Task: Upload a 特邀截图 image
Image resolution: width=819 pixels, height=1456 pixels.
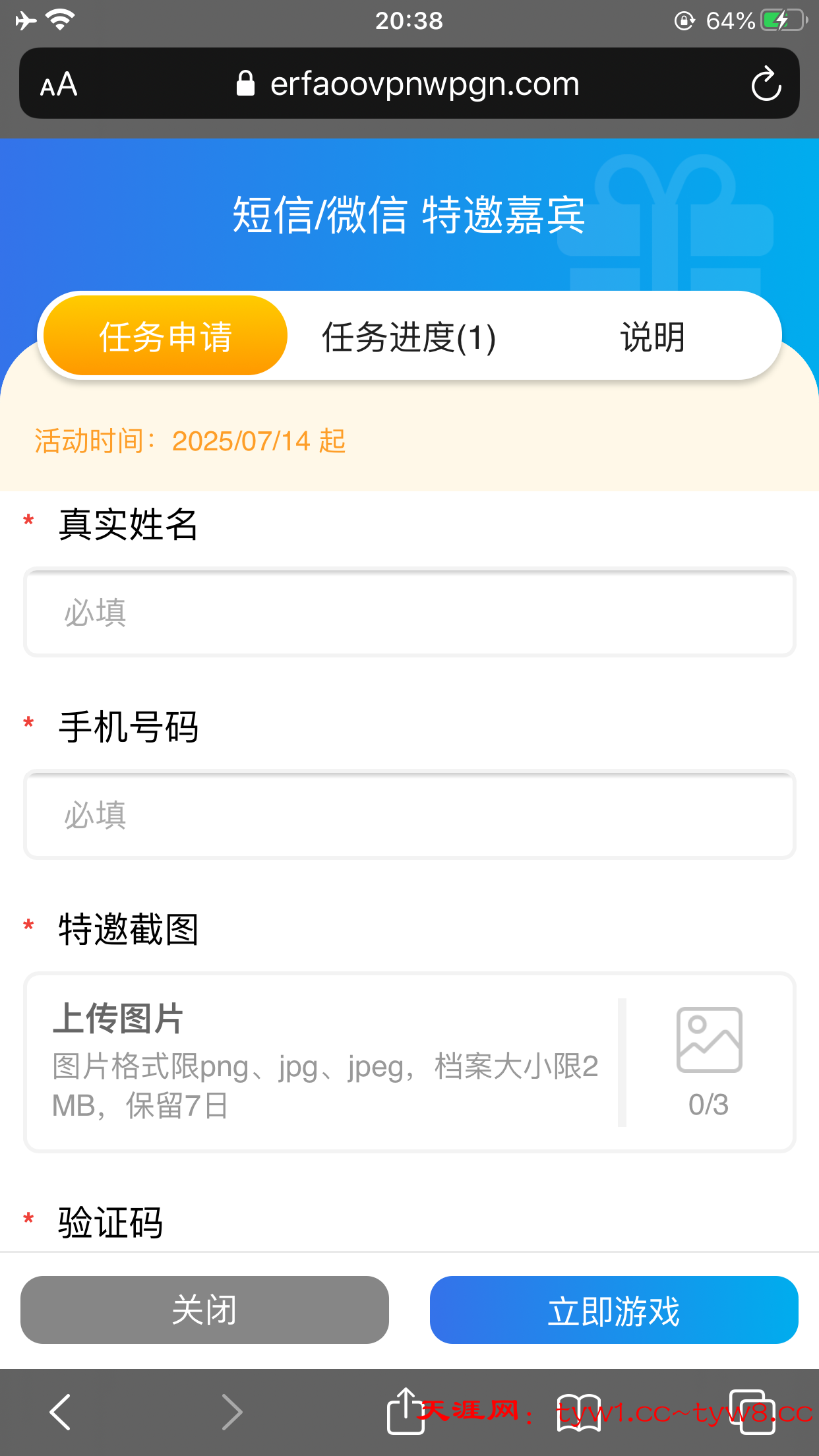Action: pos(709,1062)
